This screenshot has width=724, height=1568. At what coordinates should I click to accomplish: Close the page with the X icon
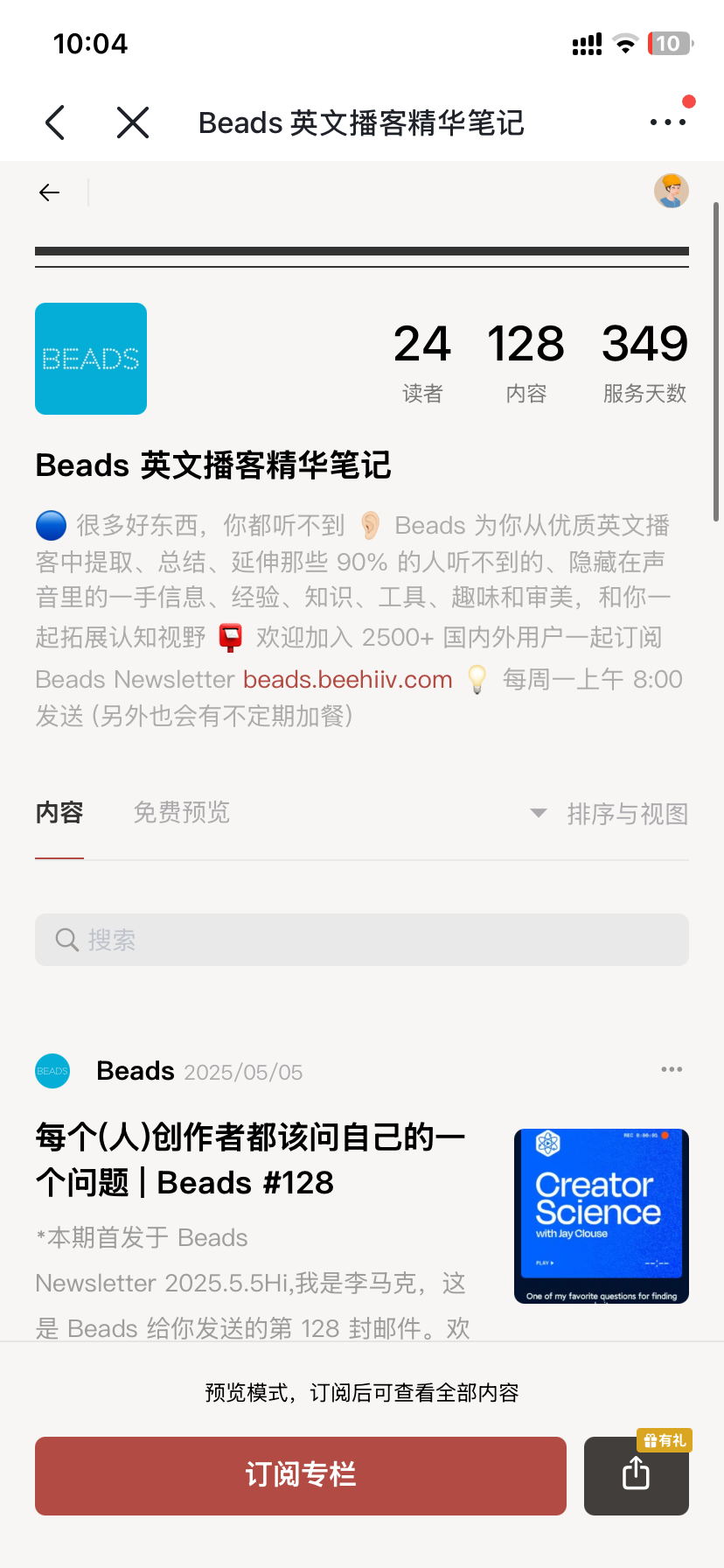pos(133,122)
